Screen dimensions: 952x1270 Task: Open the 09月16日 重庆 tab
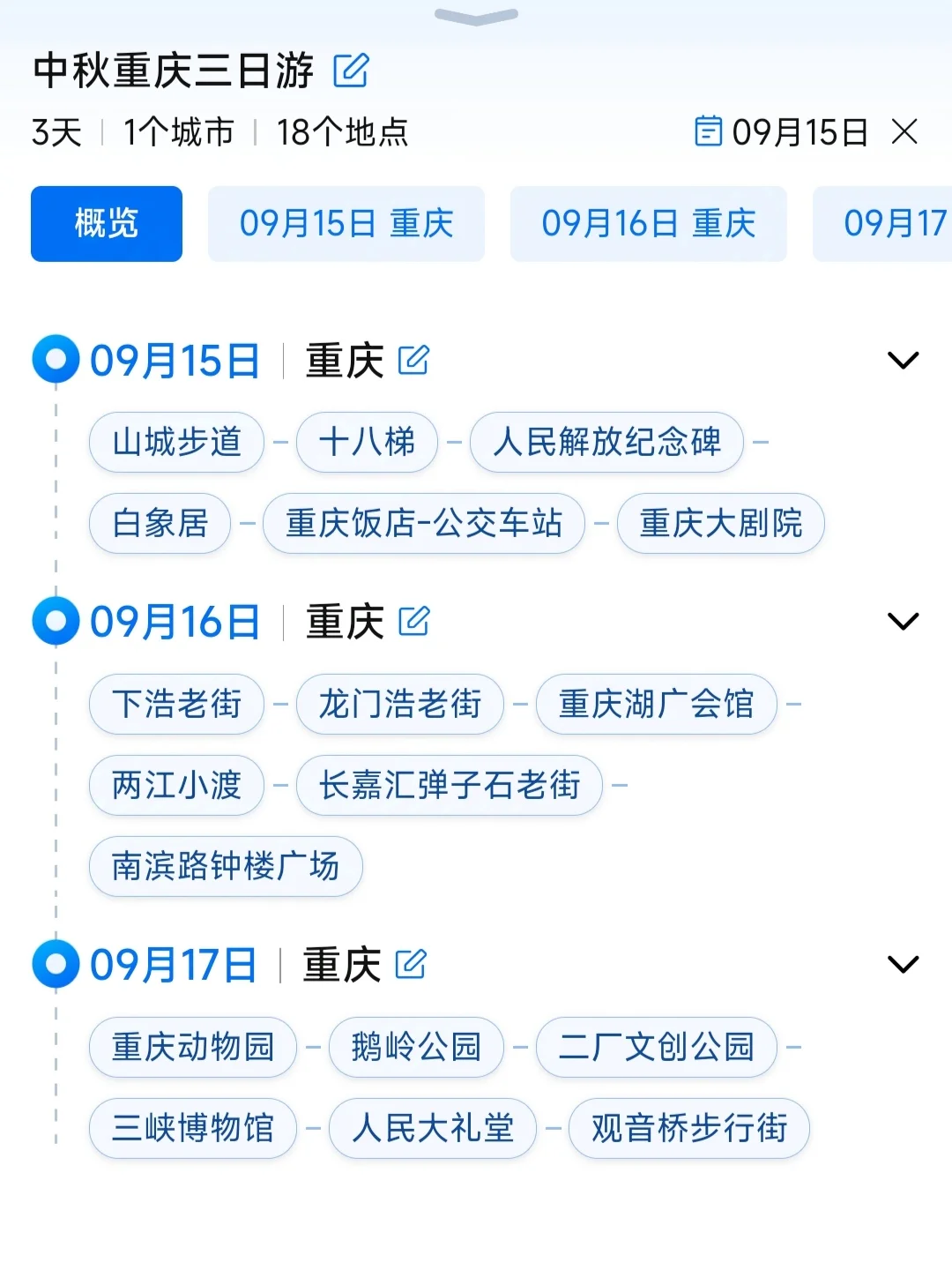pyautogui.click(x=648, y=224)
